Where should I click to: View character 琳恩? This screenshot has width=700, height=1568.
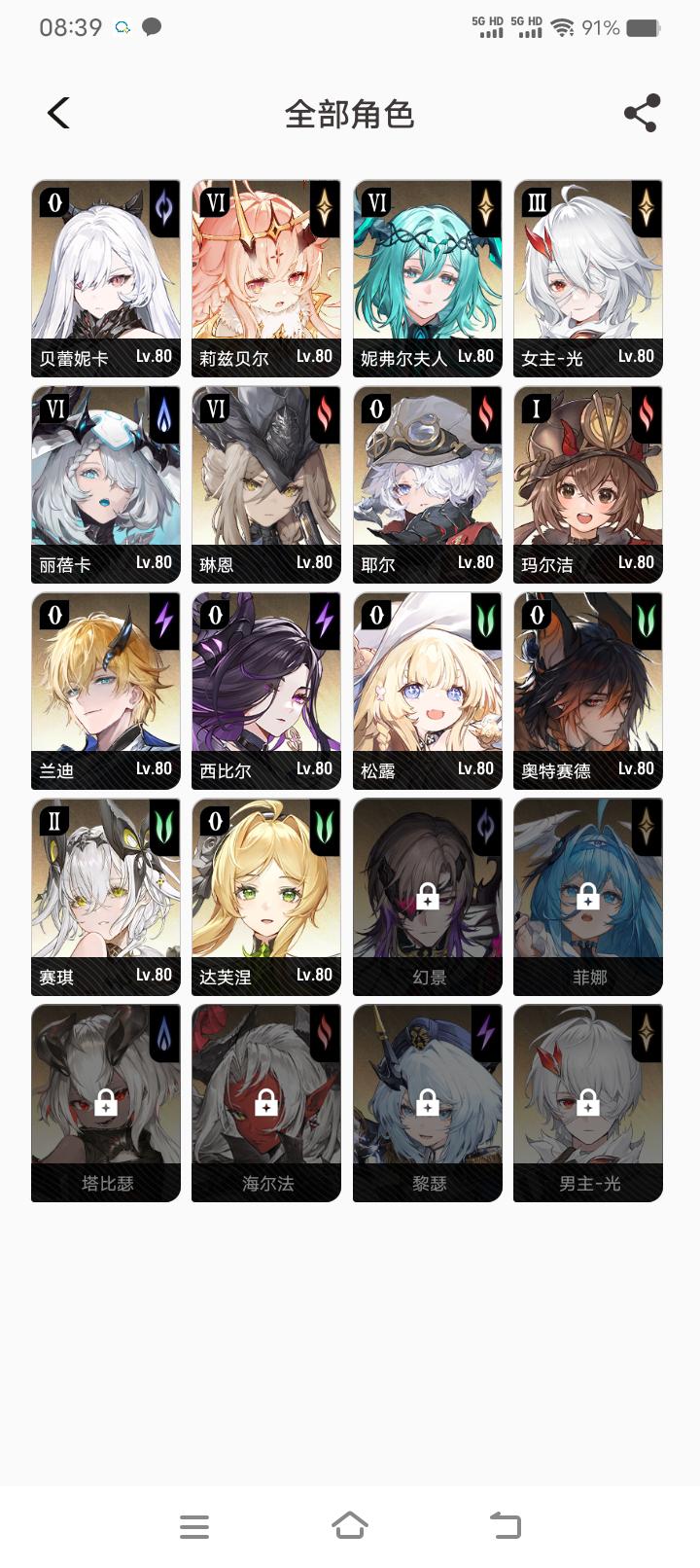(x=266, y=484)
